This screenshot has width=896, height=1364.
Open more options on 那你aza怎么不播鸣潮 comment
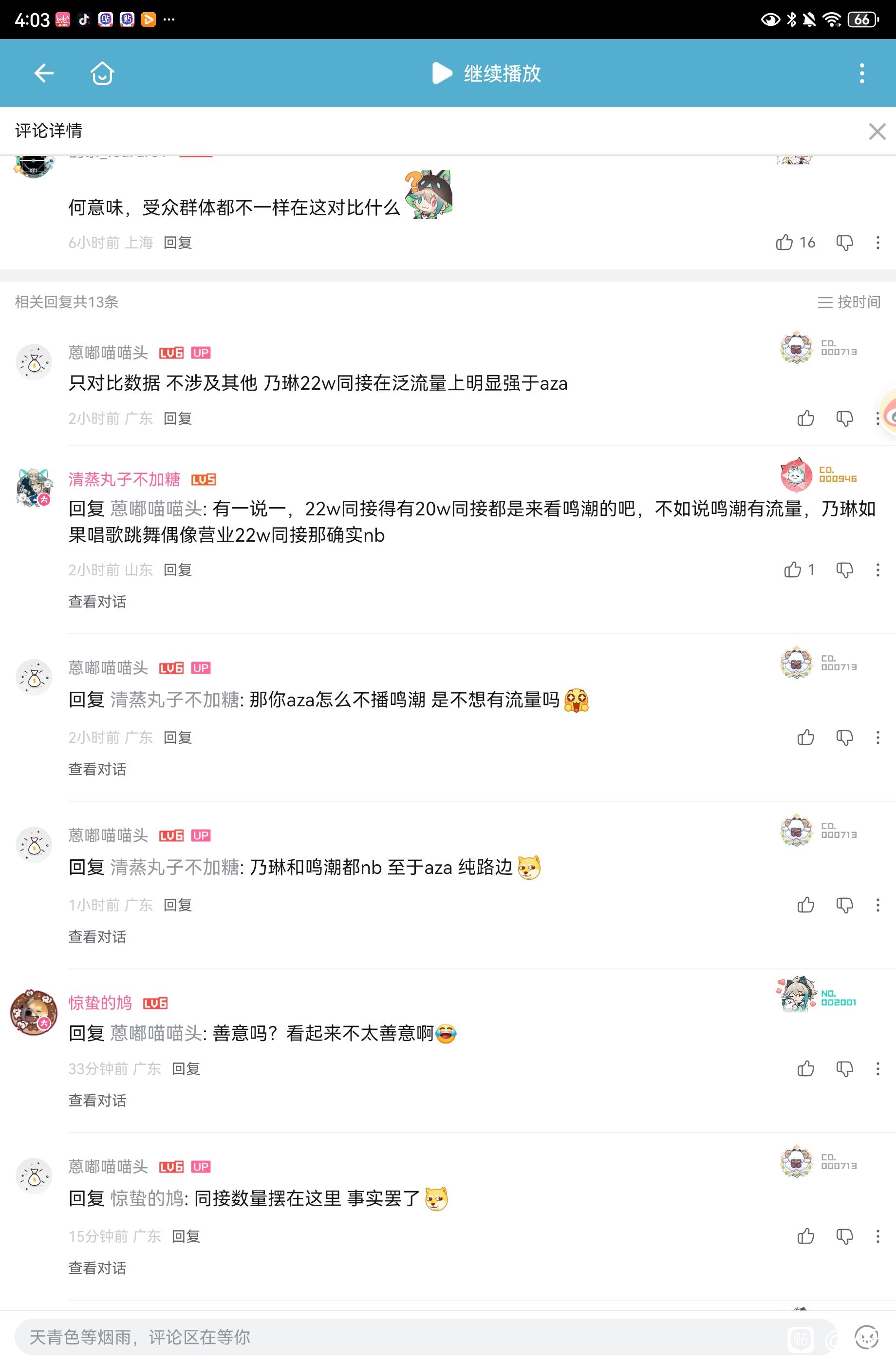tap(877, 738)
